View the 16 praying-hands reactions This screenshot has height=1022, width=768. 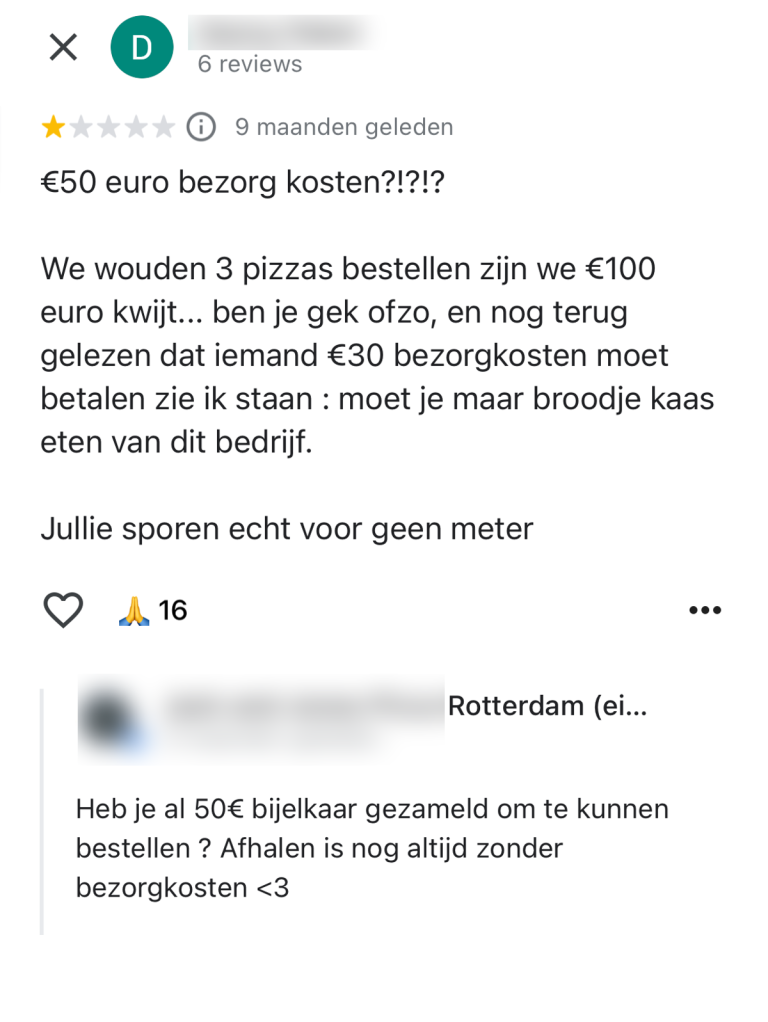152,609
